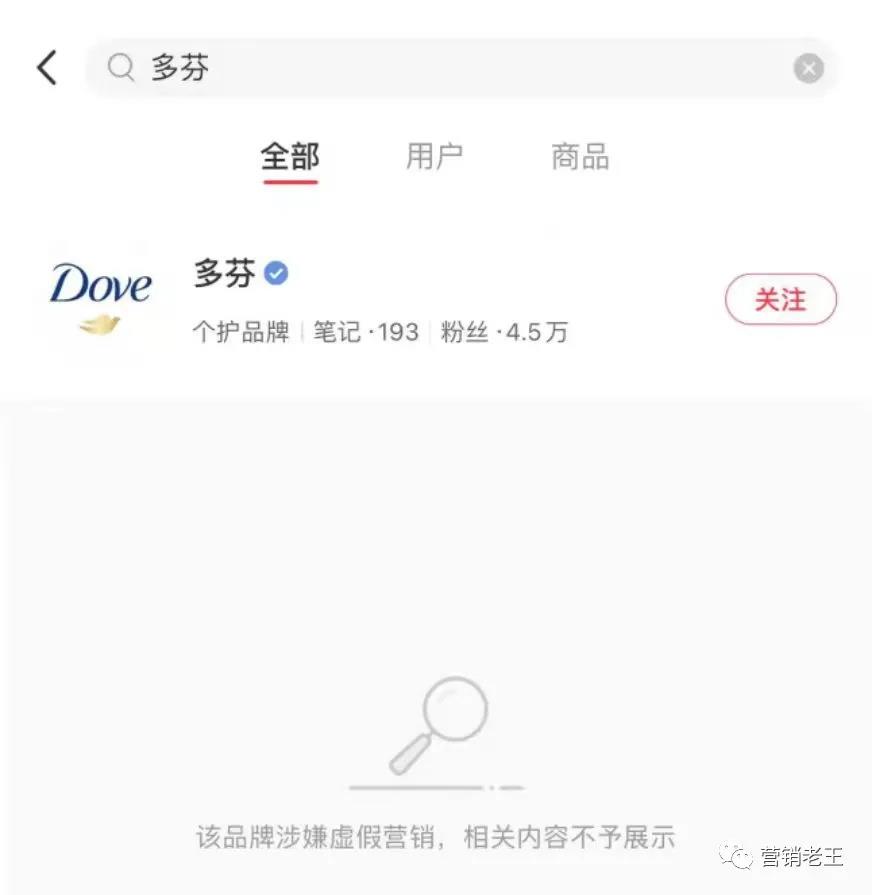Switch to the 用户 tab

(x=434, y=157)
